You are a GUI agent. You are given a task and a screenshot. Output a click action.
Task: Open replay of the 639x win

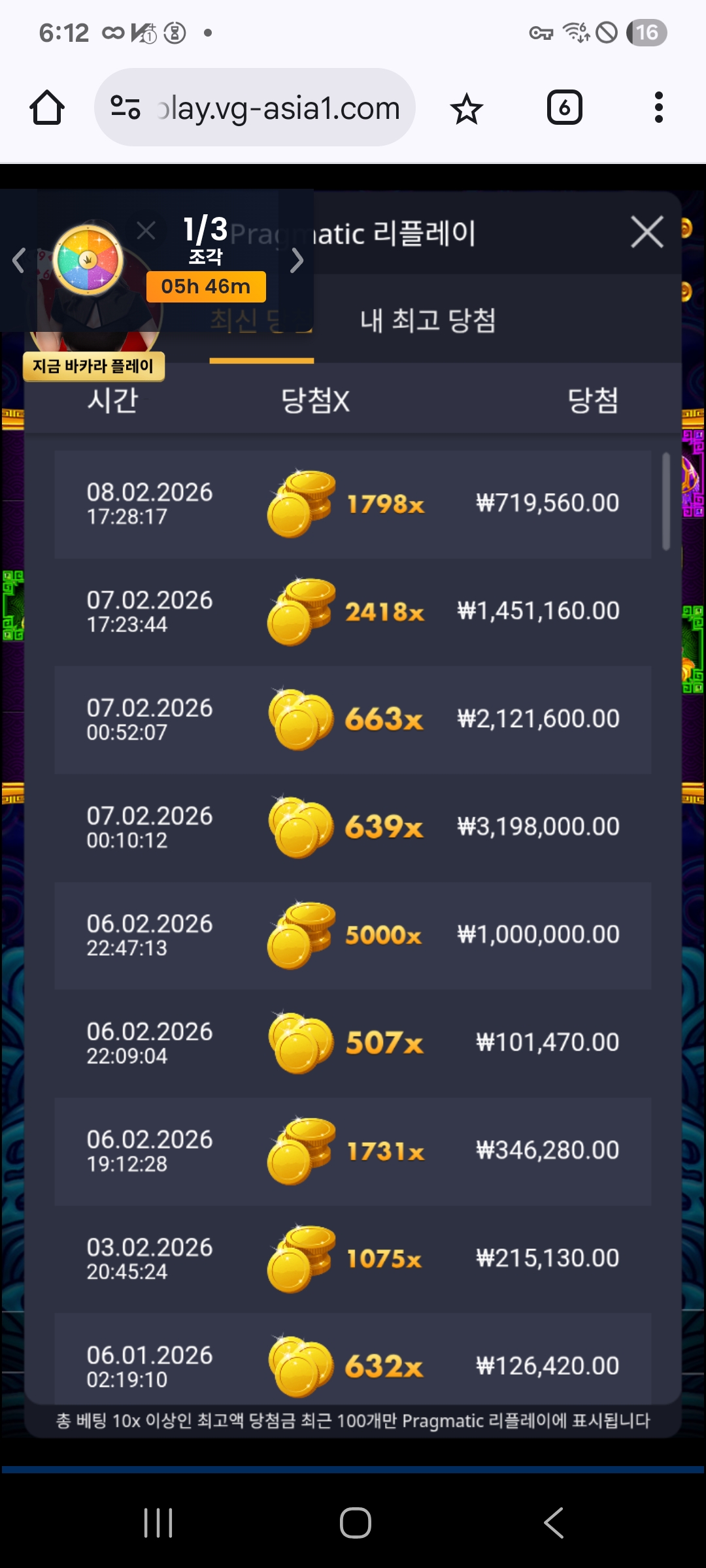[x=353, y=827]
